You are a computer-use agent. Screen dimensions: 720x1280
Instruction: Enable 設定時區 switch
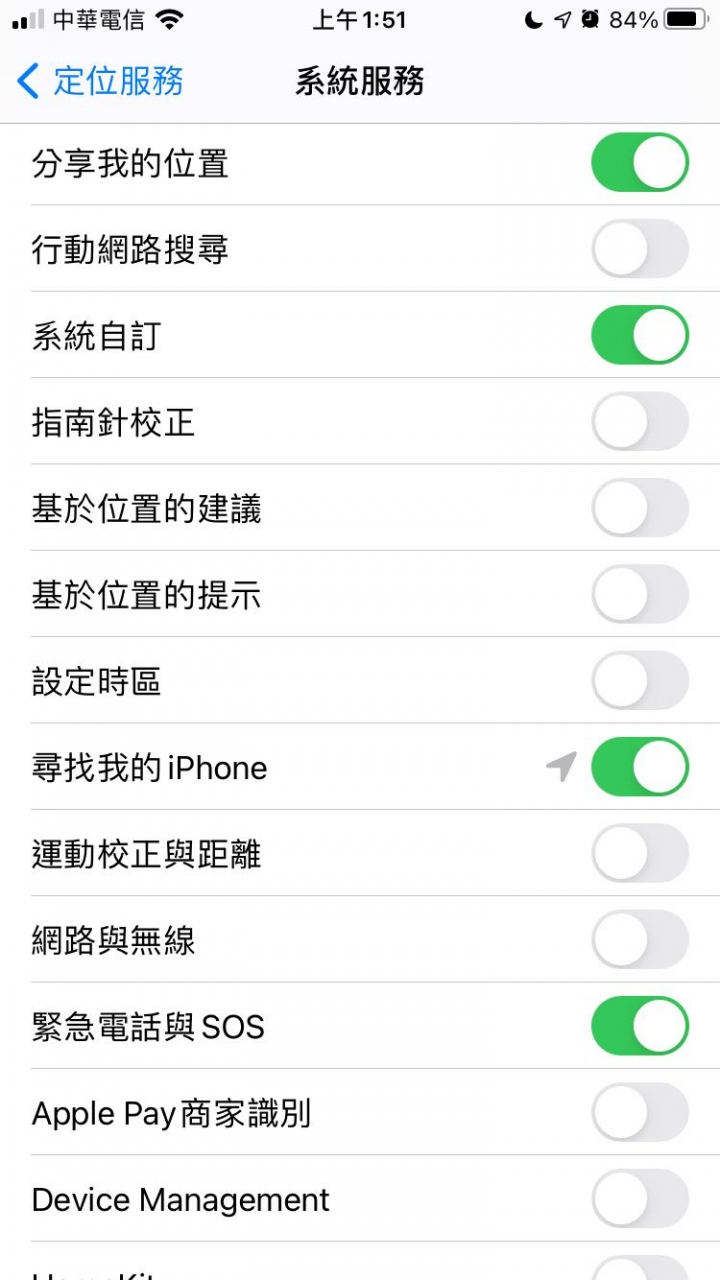640,680
